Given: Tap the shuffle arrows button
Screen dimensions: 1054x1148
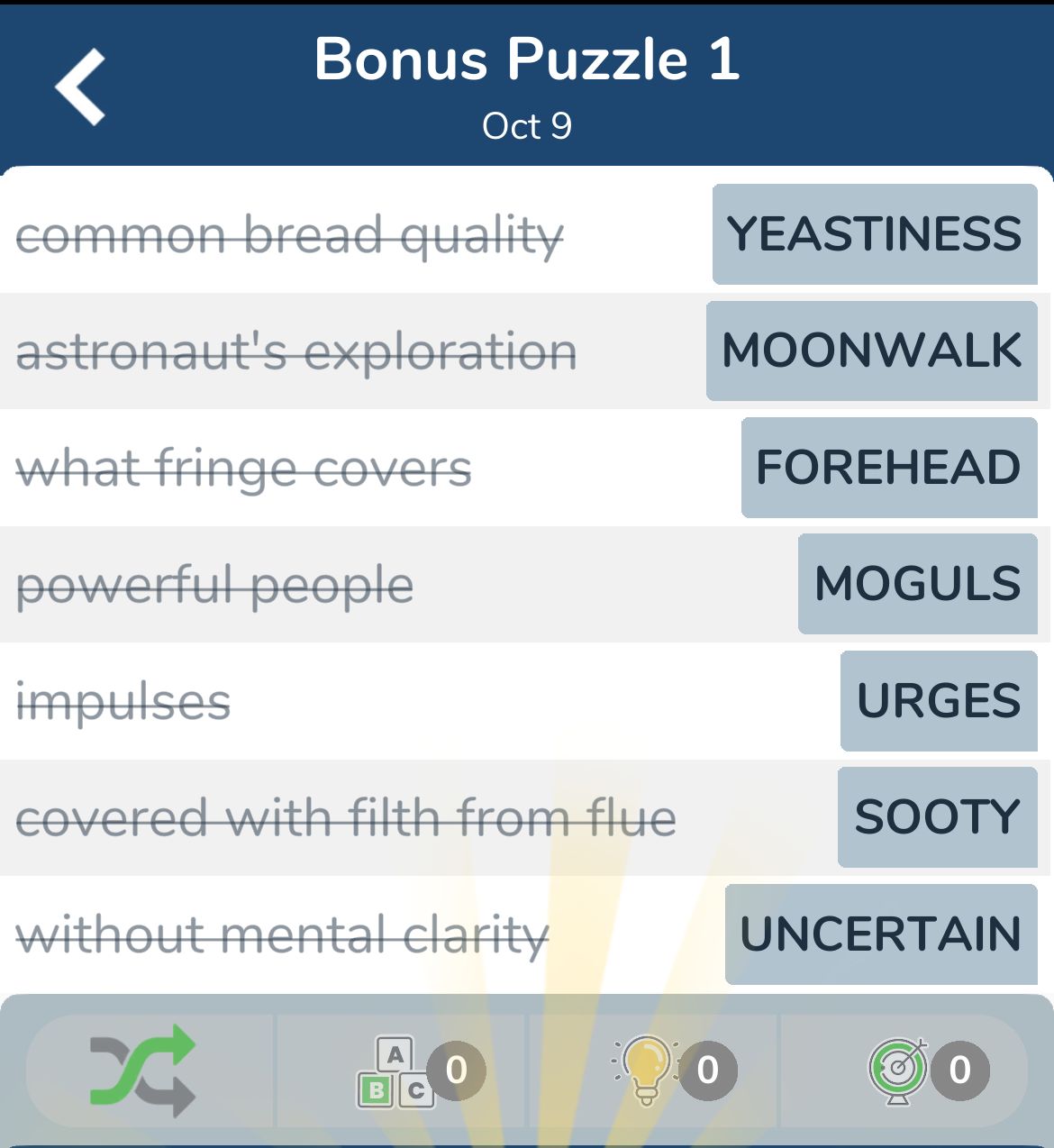Looking at the screenshot, I should point(144,1070).
